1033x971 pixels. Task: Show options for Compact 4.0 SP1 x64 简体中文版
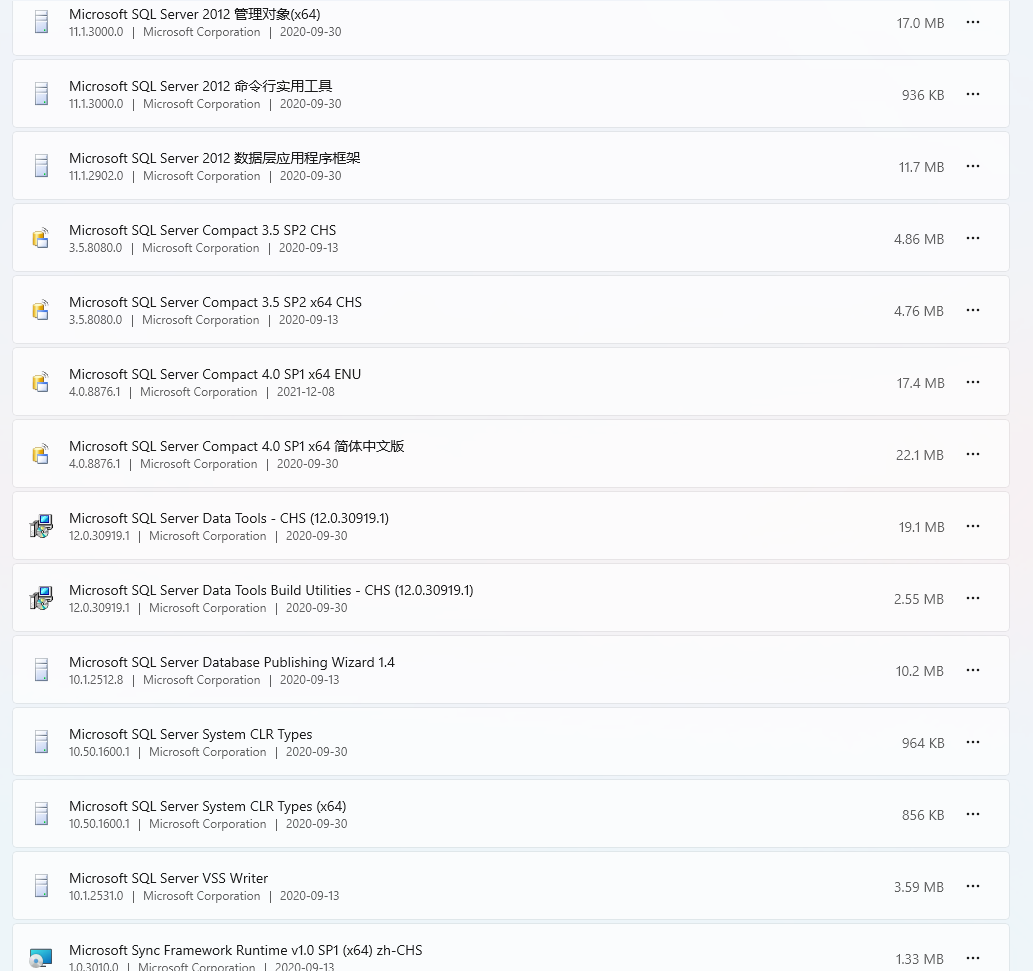tap(972, 454)
